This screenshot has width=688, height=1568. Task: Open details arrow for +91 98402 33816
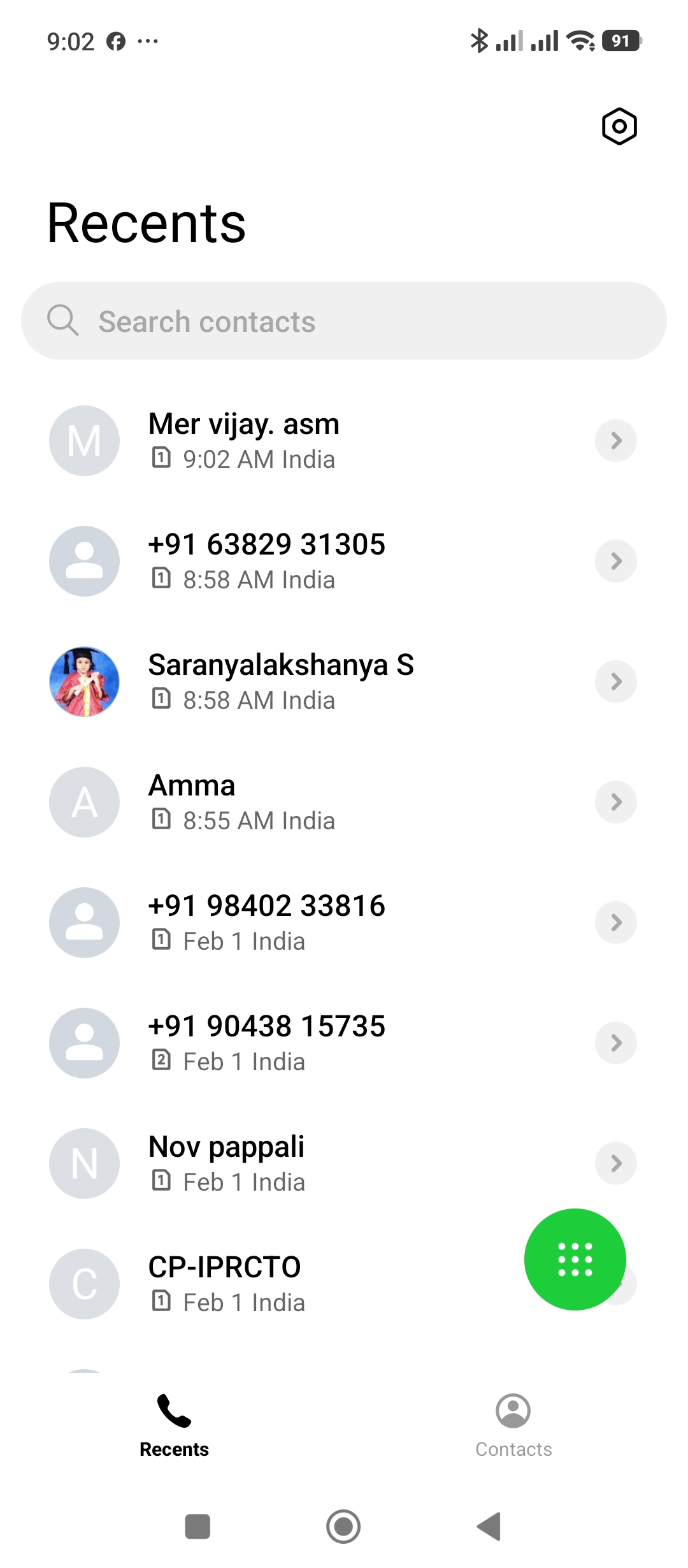click(615, 922)
